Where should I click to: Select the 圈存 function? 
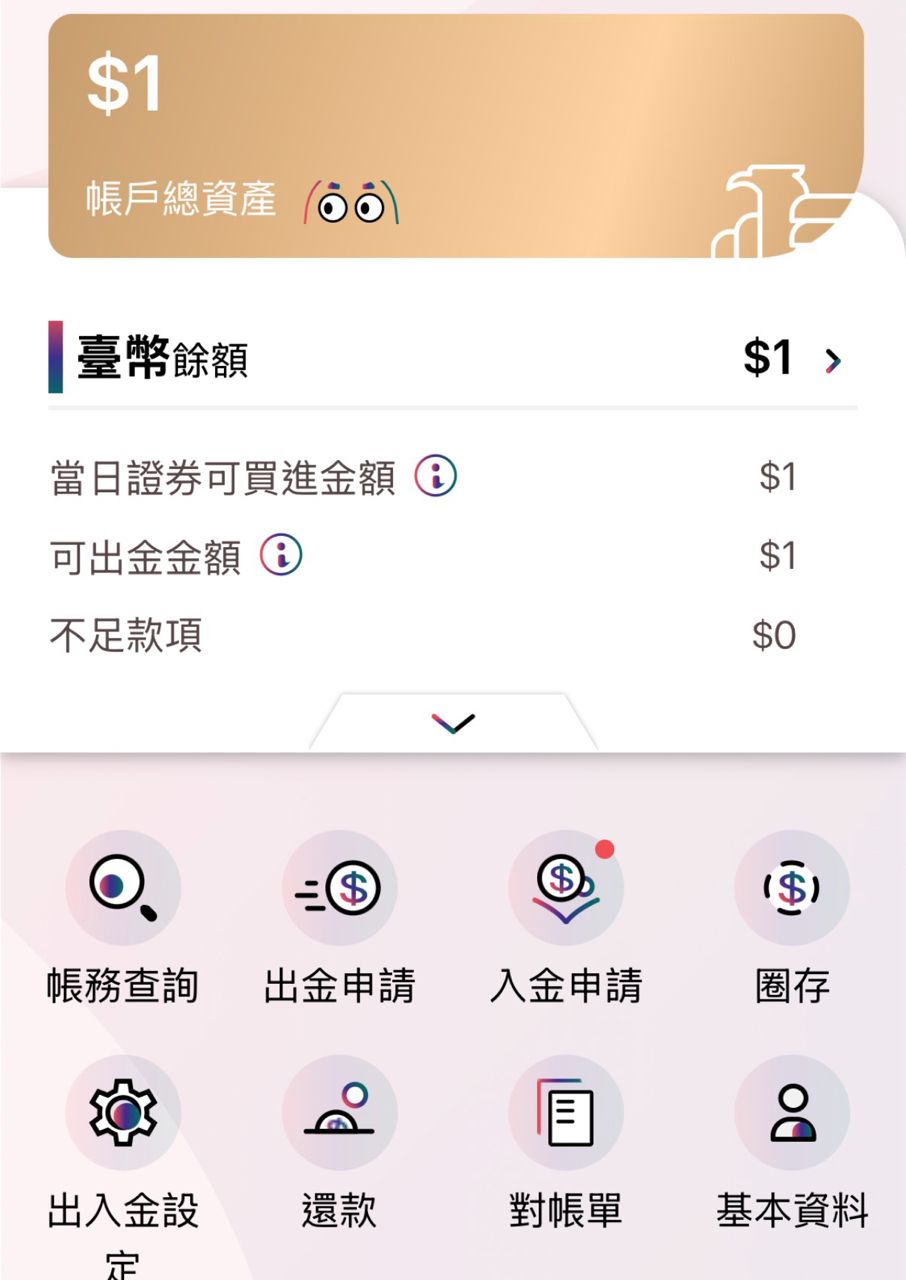pos(791,888)
